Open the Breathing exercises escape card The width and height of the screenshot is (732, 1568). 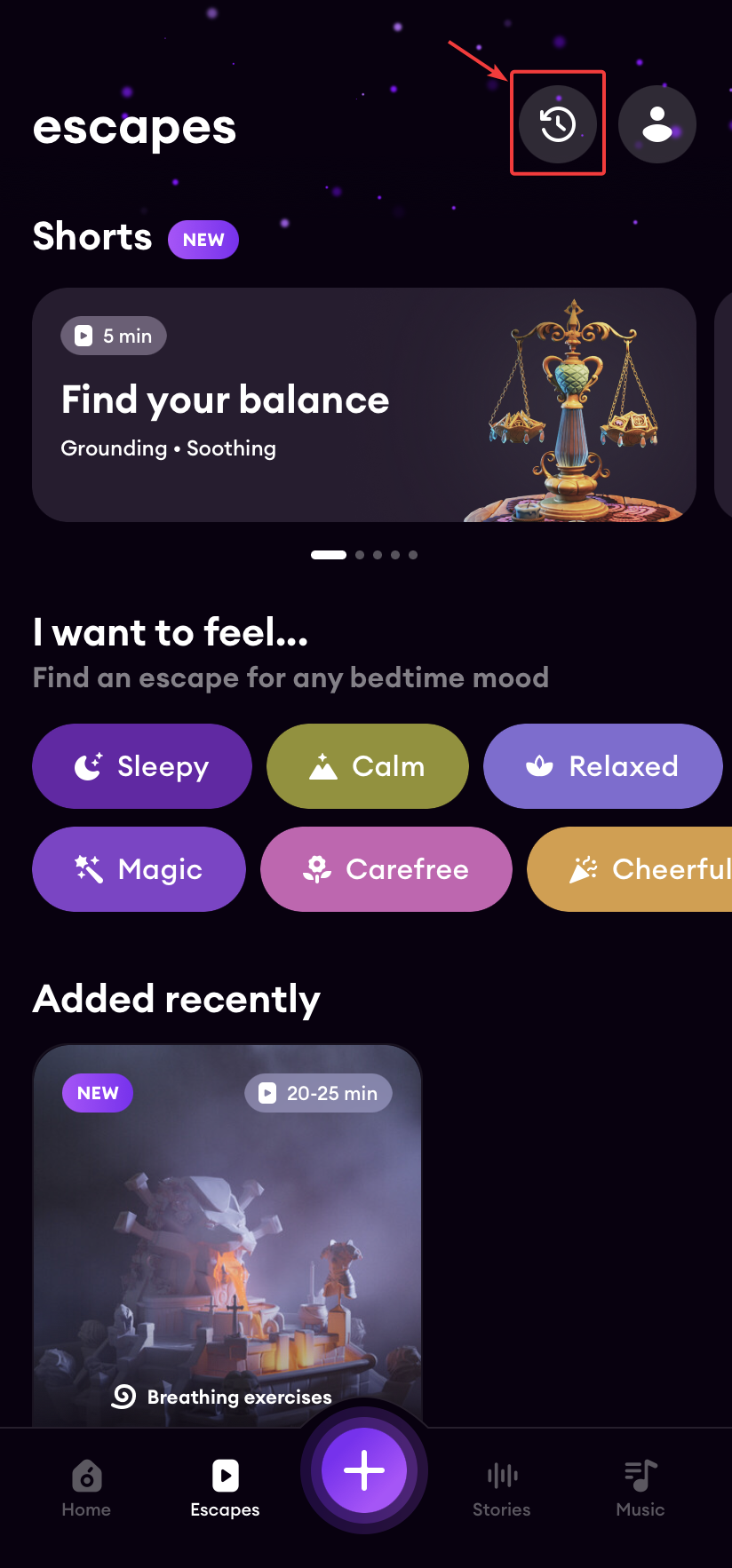point(227,1234)
